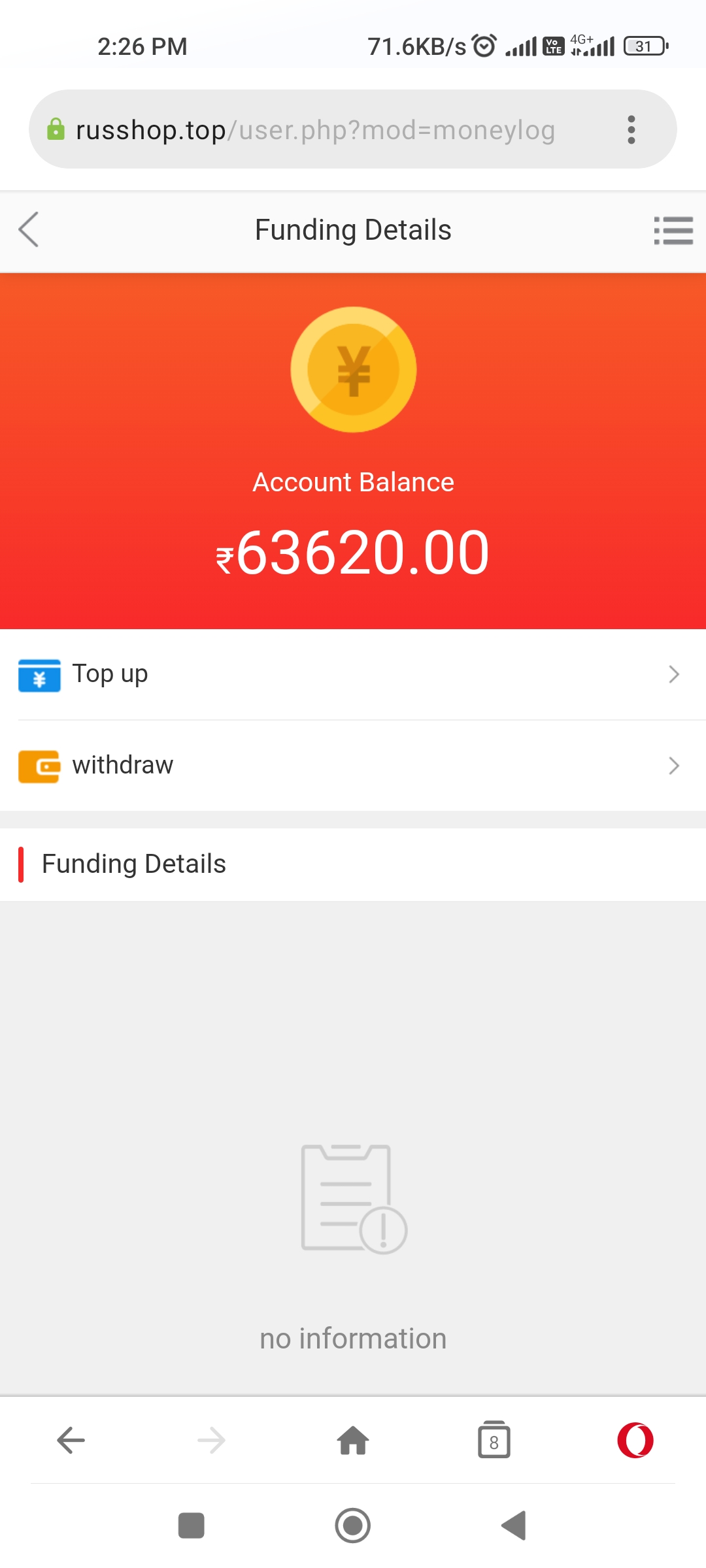This screenshot has height=1568, width=706.
Task: Open the Top up option
Action: click(353, 674)
